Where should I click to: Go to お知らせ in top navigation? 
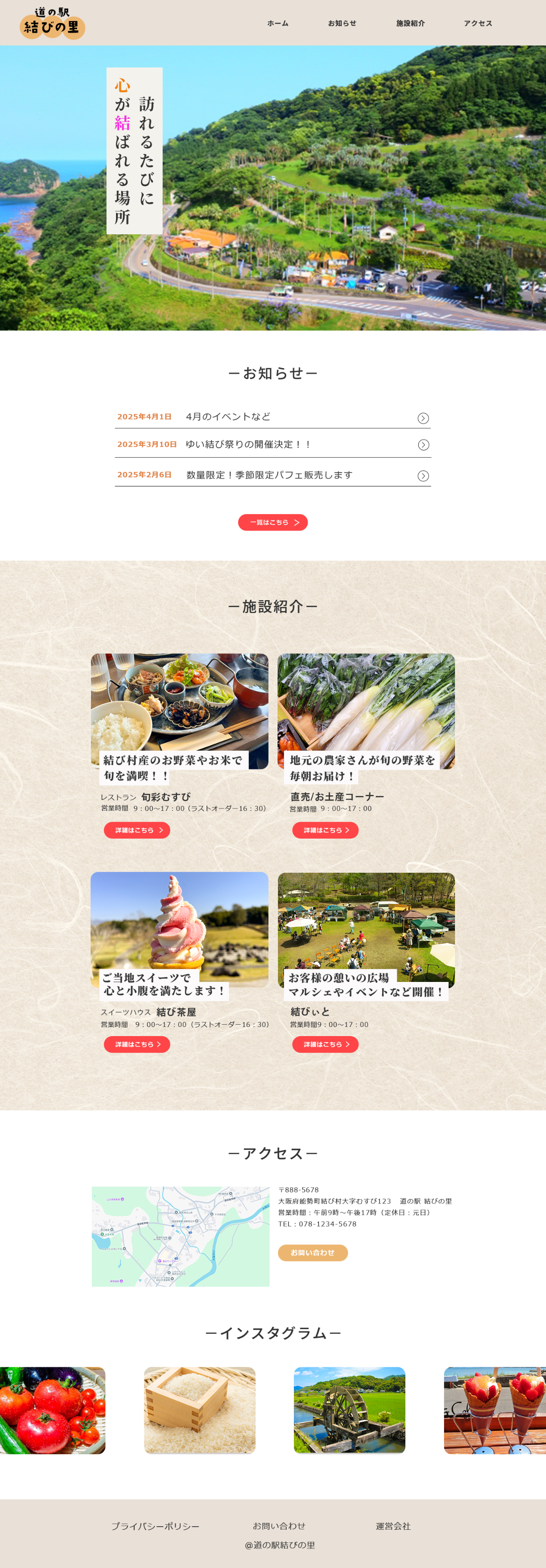(342, 23)
